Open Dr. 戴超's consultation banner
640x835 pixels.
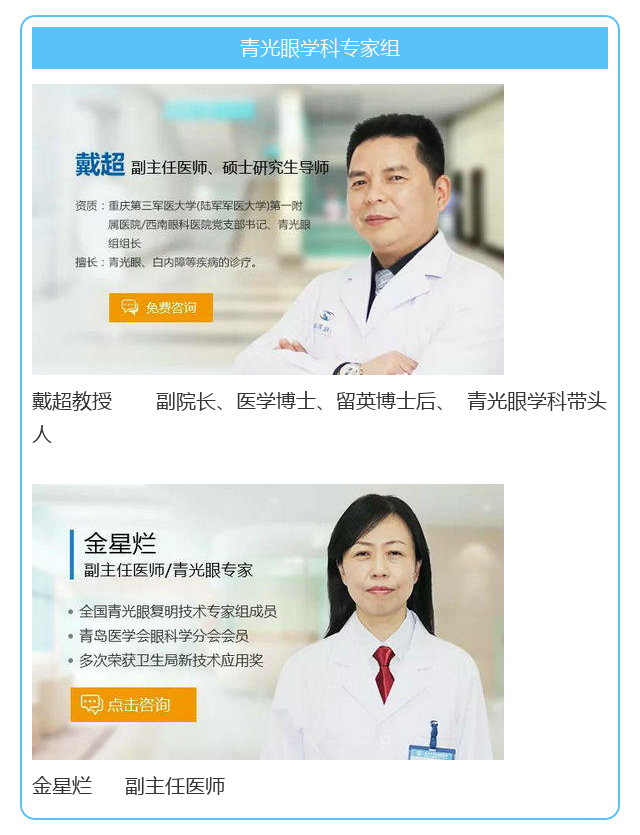[x=267, y=229]
